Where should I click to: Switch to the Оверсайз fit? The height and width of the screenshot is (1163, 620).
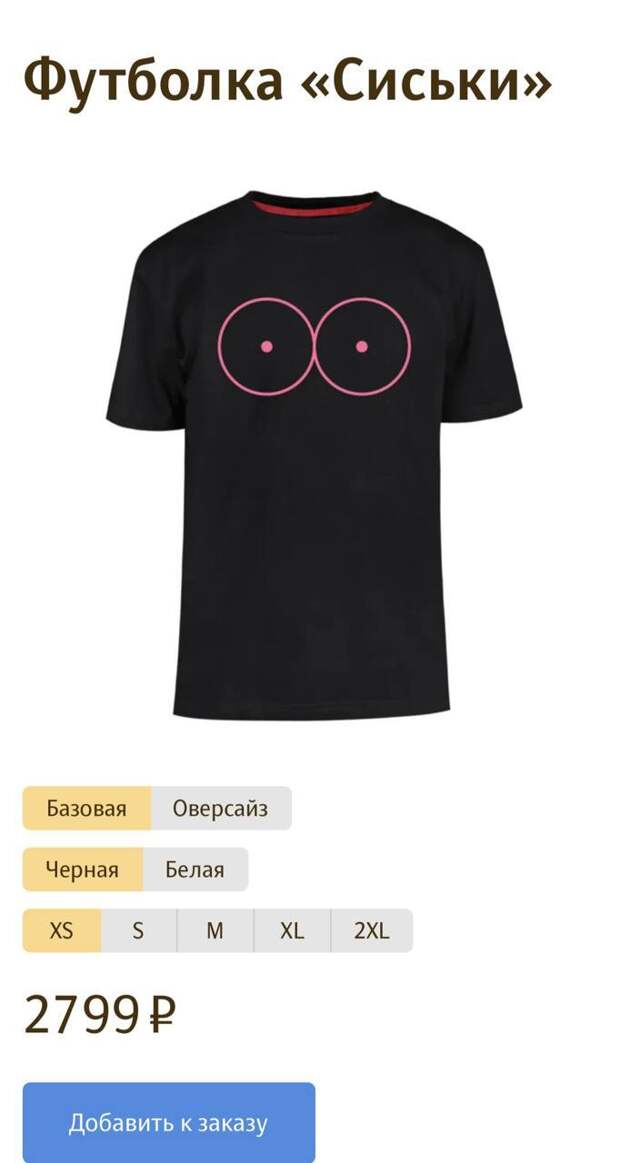click(220, 808)
